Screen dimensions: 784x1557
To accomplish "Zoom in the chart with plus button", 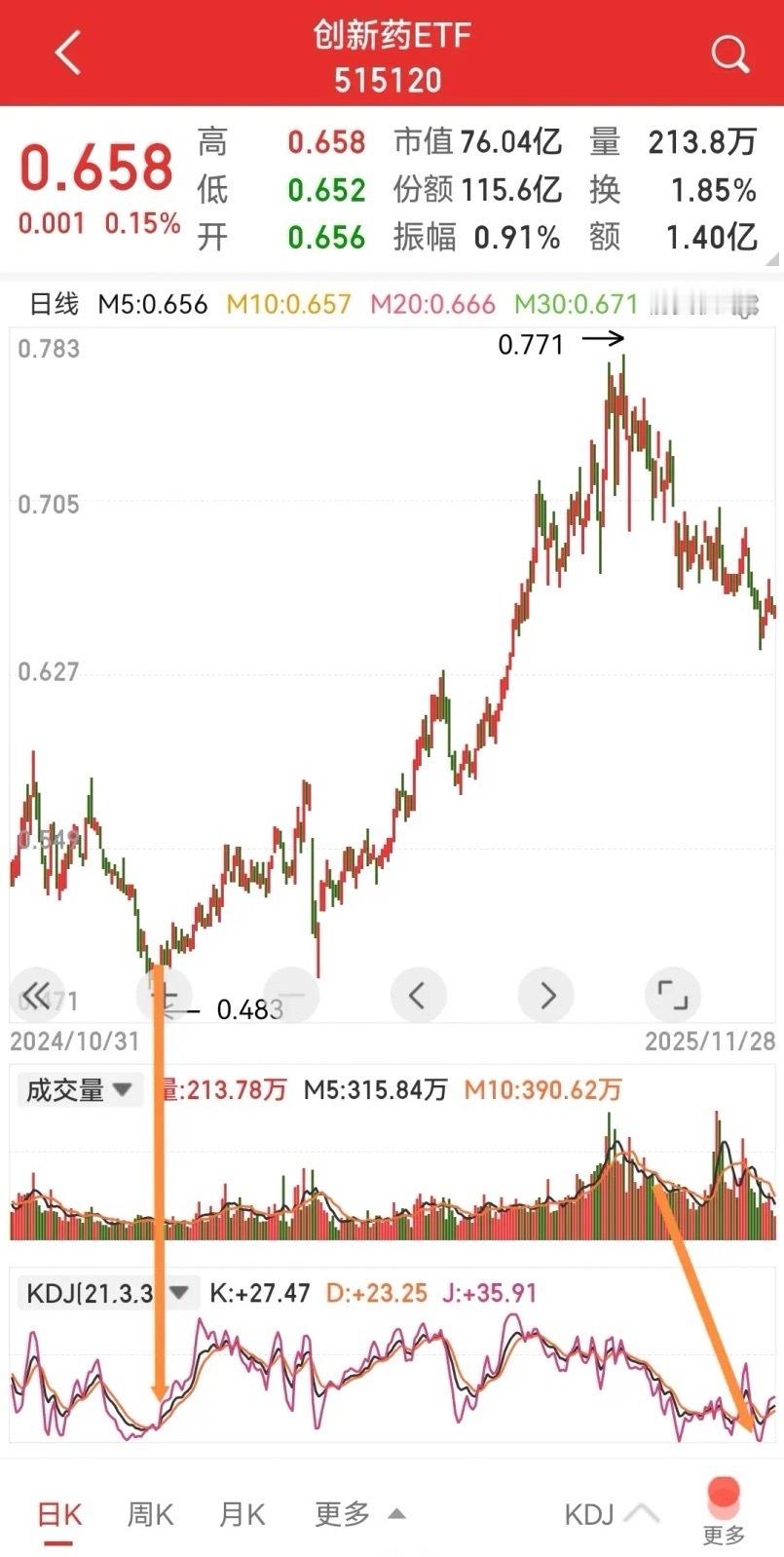I will pos(164,996).
